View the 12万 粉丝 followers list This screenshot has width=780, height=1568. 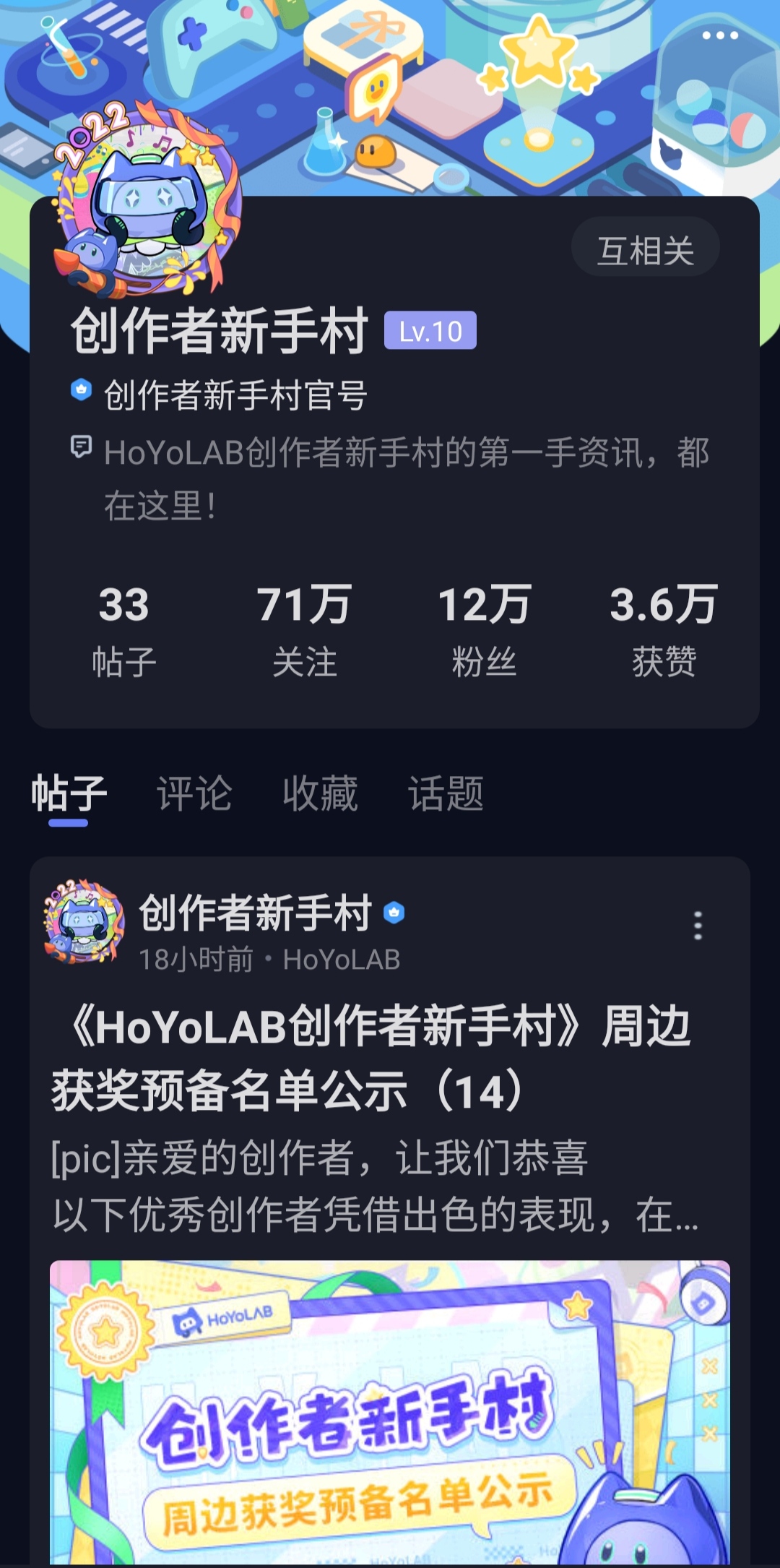coord(484,630)
